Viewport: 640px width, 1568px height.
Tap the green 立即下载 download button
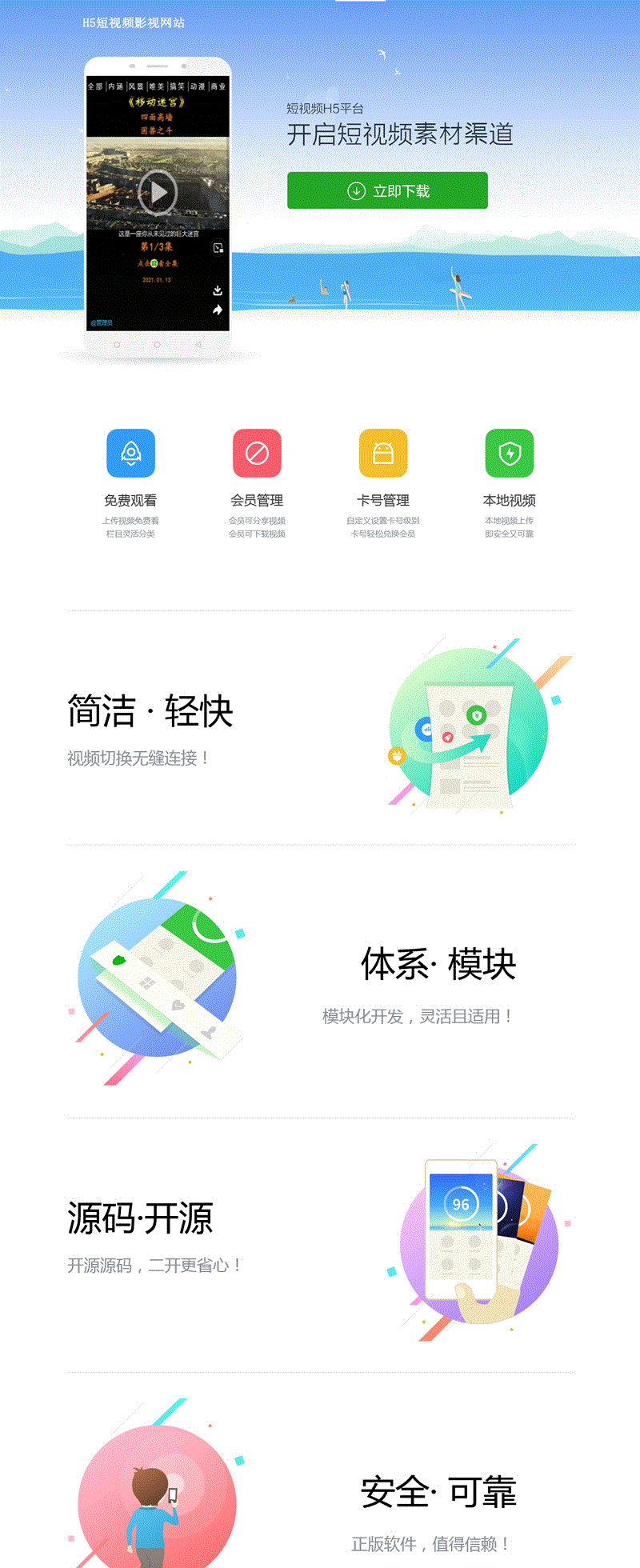(387, 190)
